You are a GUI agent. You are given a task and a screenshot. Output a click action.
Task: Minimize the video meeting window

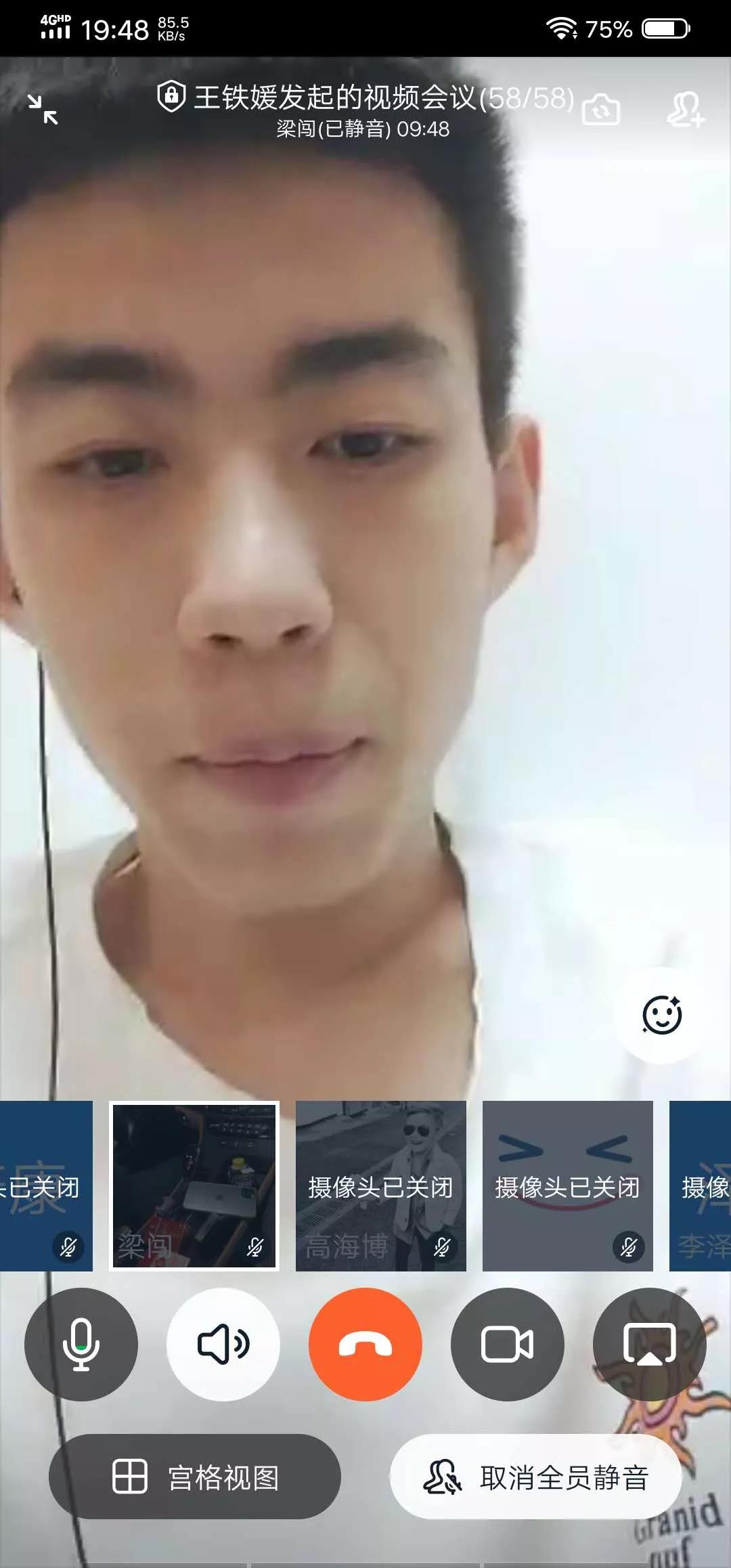pyautogui.click(x=43, y=110)
